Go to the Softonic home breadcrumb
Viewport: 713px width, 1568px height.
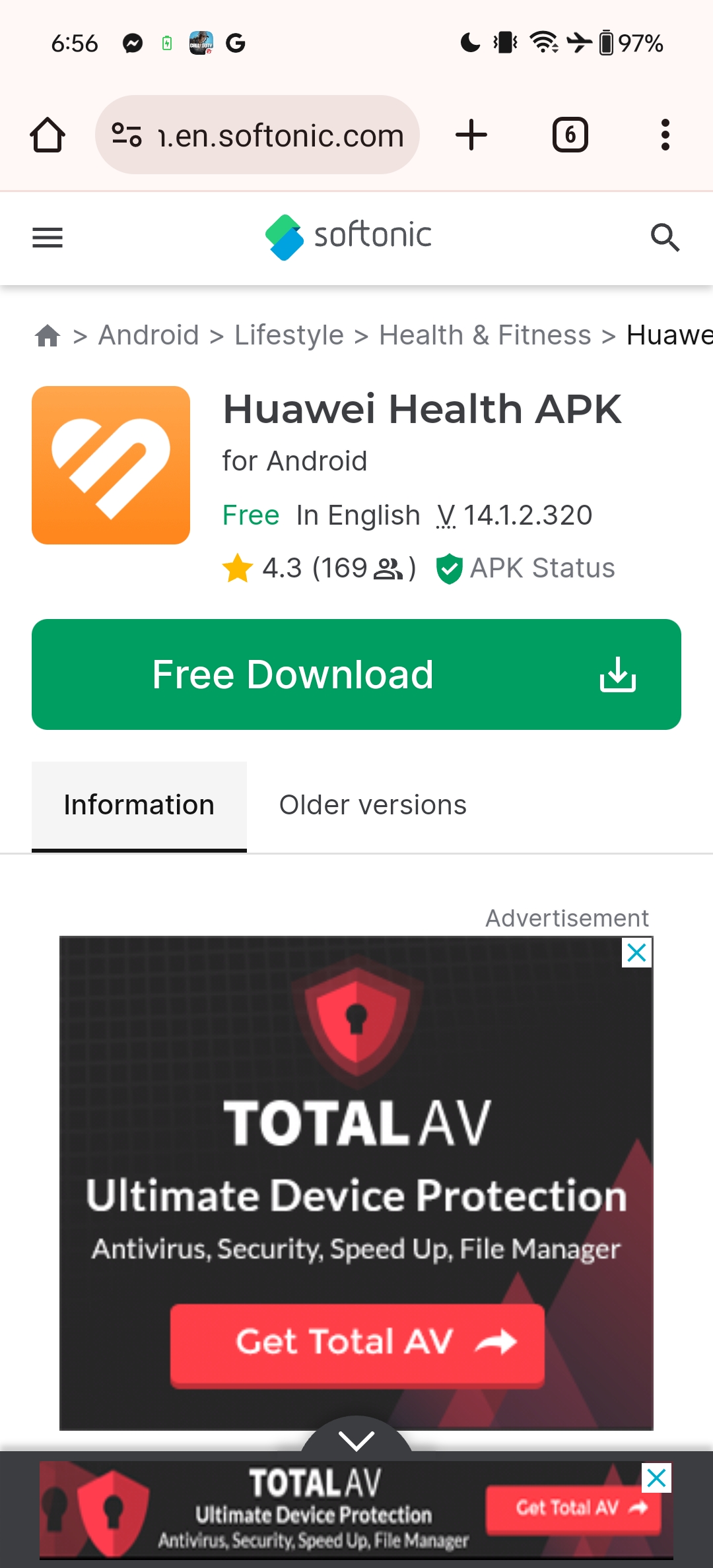pos(48,336)
